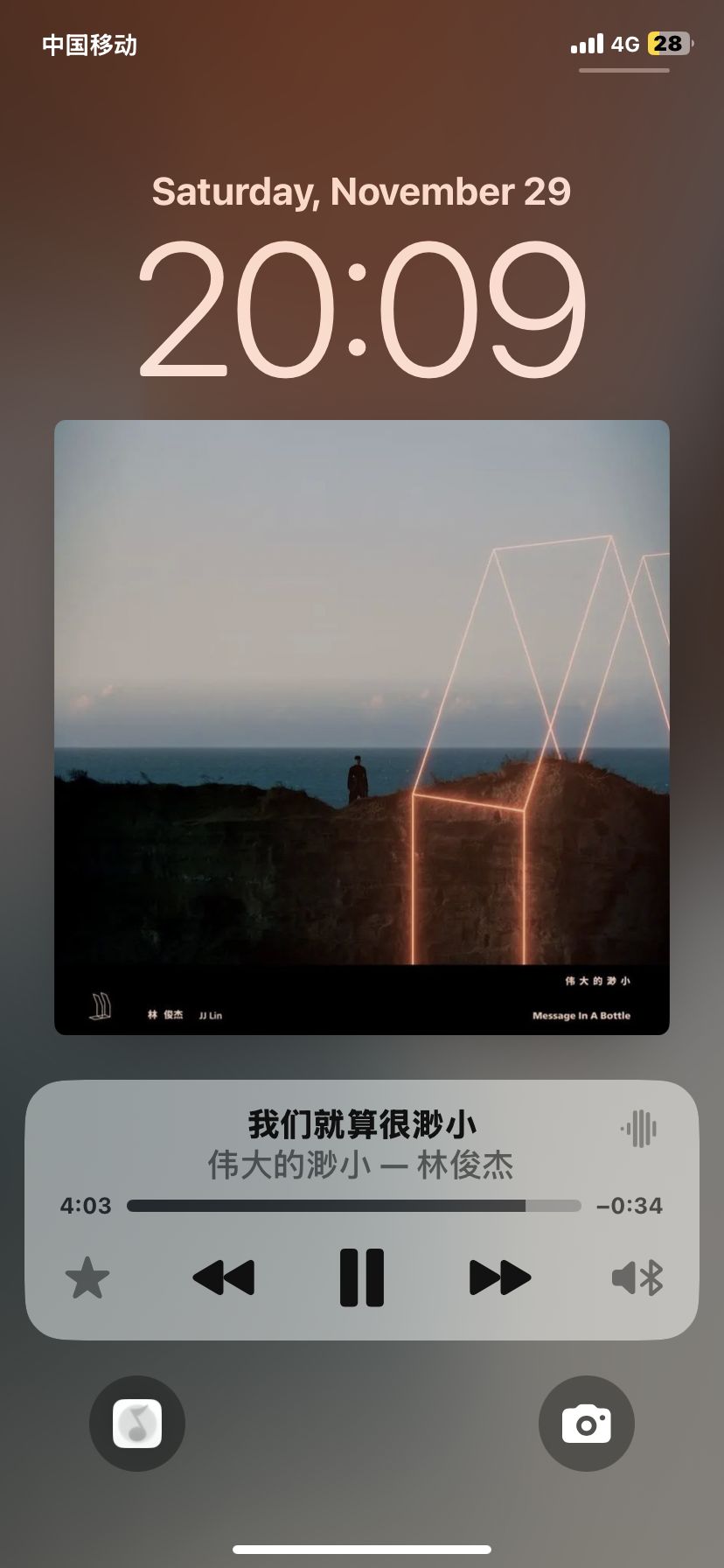Tap the waveform icon beside song title

(x=639, y=1128)
